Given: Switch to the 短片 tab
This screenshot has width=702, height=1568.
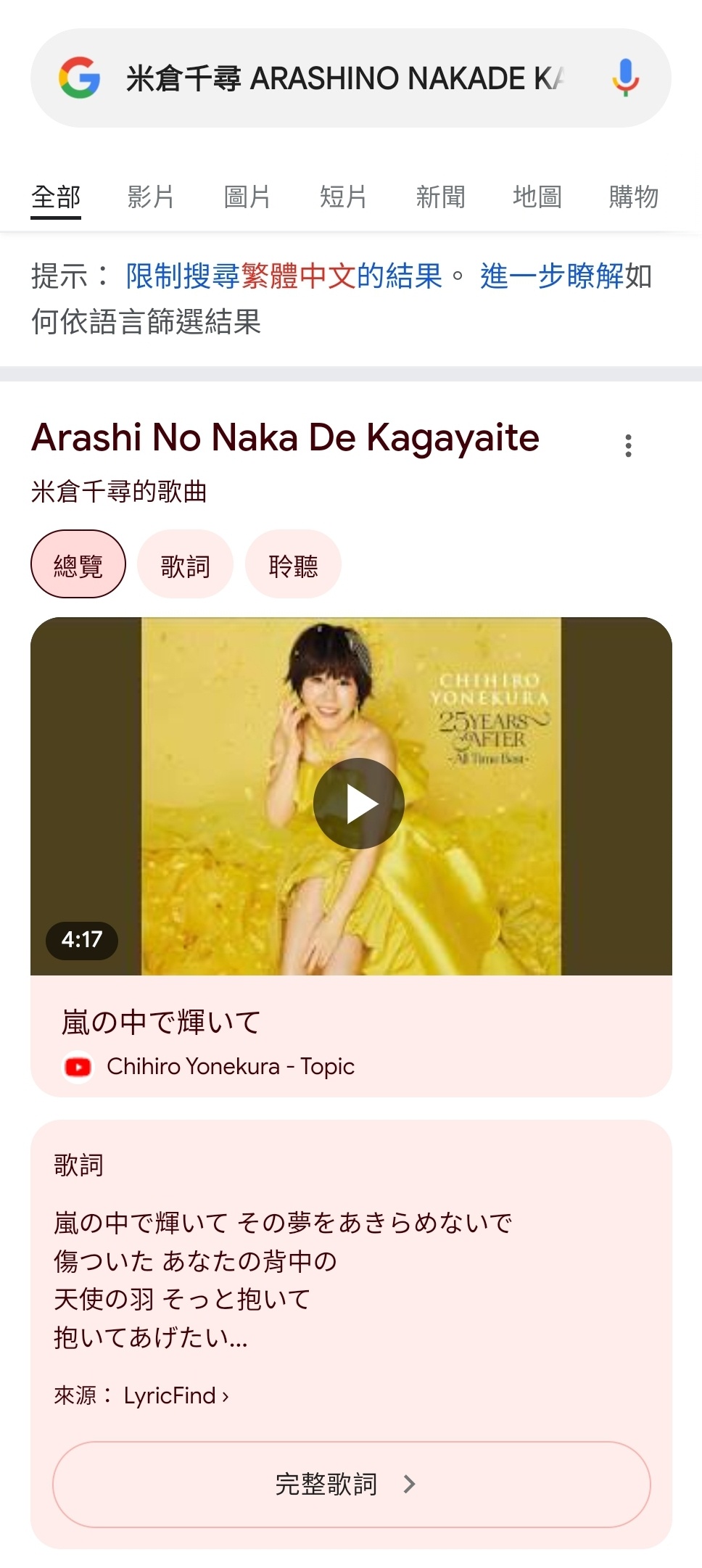Looking at the screenshot, I should [x=344, y=197].
